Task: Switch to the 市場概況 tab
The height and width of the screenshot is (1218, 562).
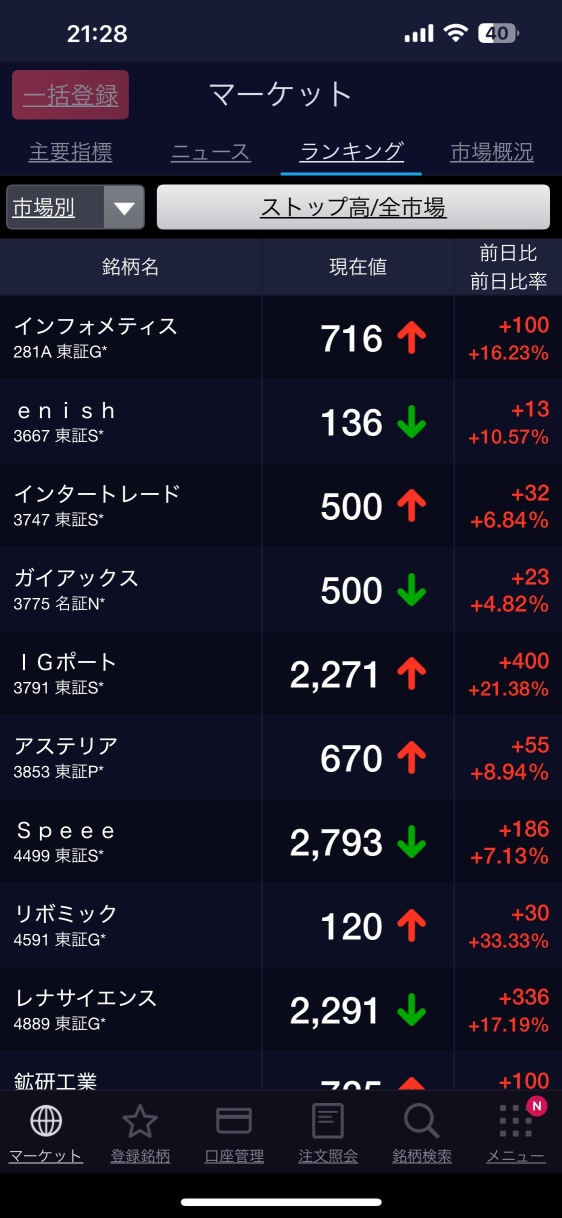Action: (492, 152)
